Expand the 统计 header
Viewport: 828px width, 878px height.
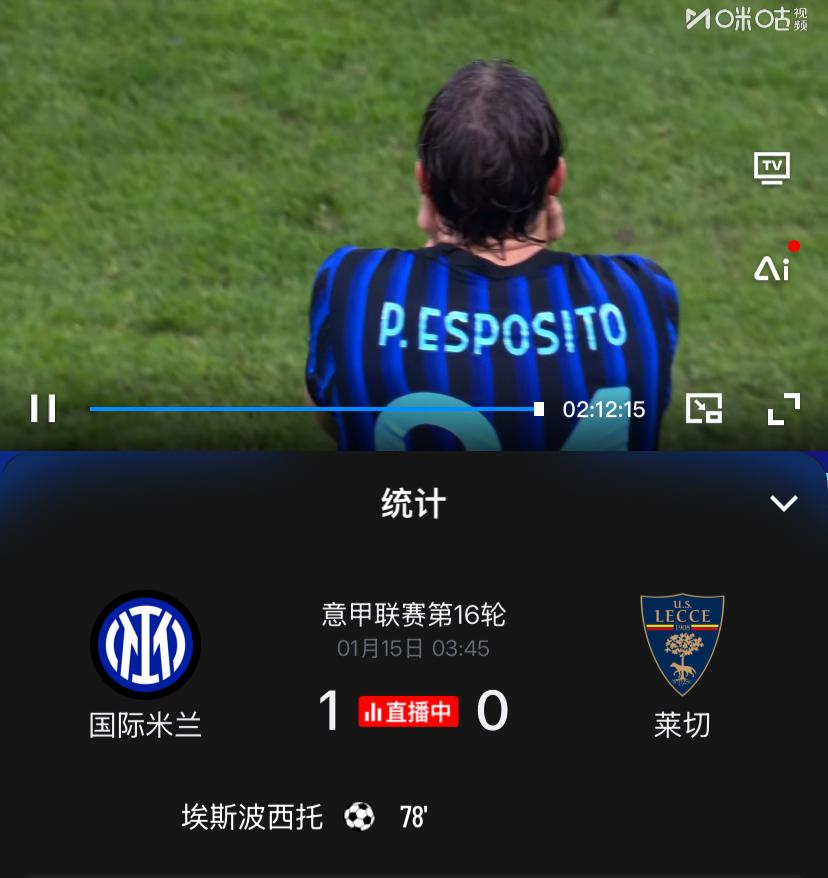click(x=413, y=503)
